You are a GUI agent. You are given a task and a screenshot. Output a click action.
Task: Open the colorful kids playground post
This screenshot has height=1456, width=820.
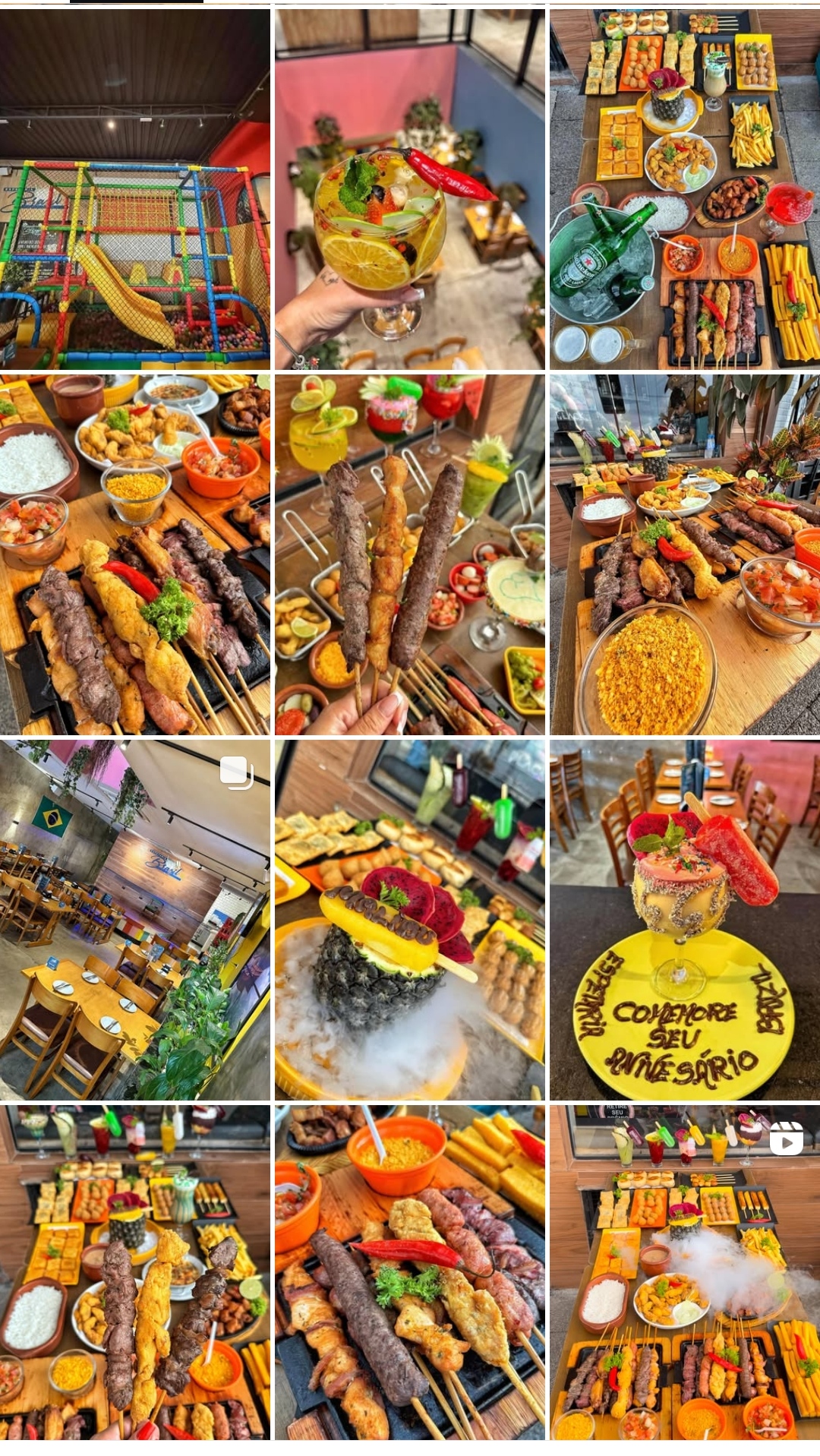(x=134, y=188)
